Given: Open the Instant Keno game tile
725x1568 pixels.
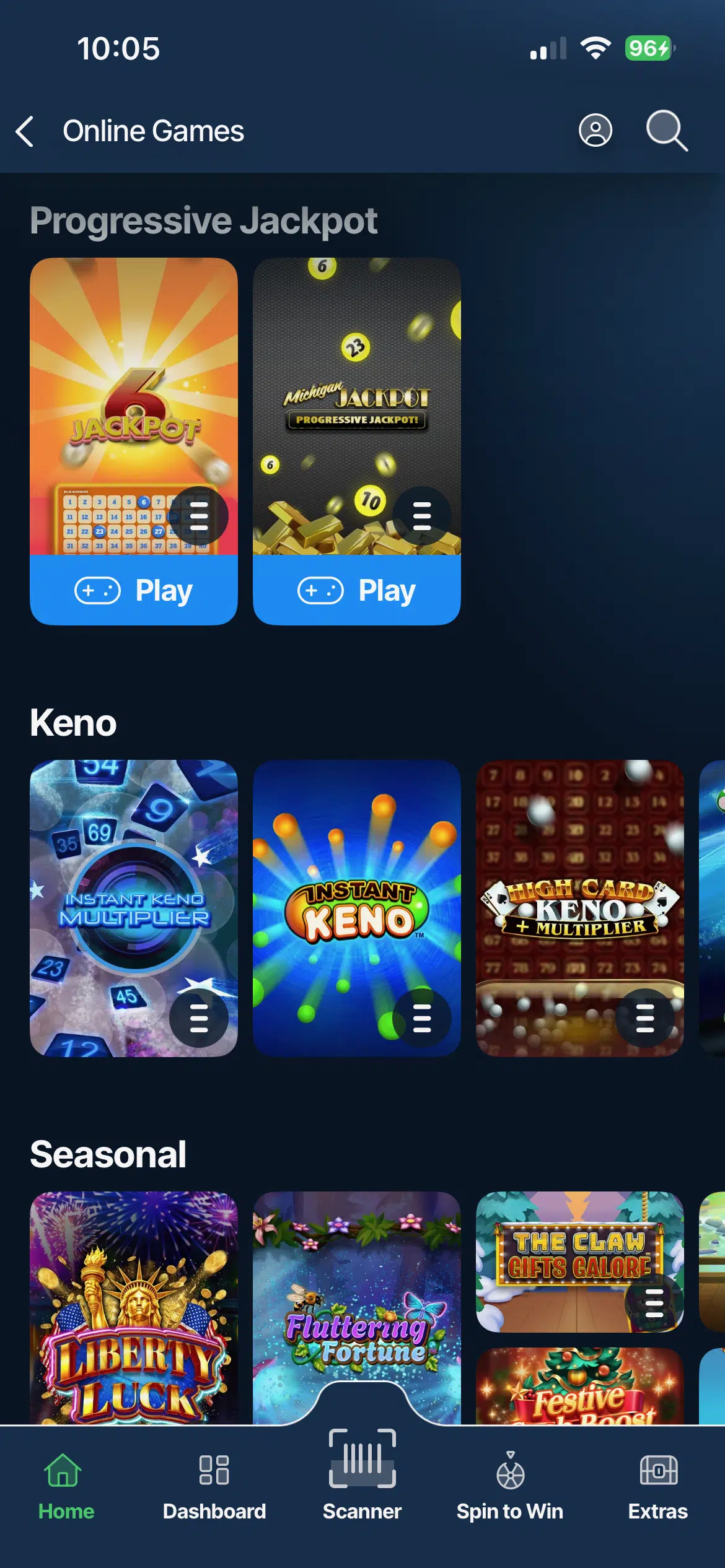Looking at the screenshot, I should [357, 908].
